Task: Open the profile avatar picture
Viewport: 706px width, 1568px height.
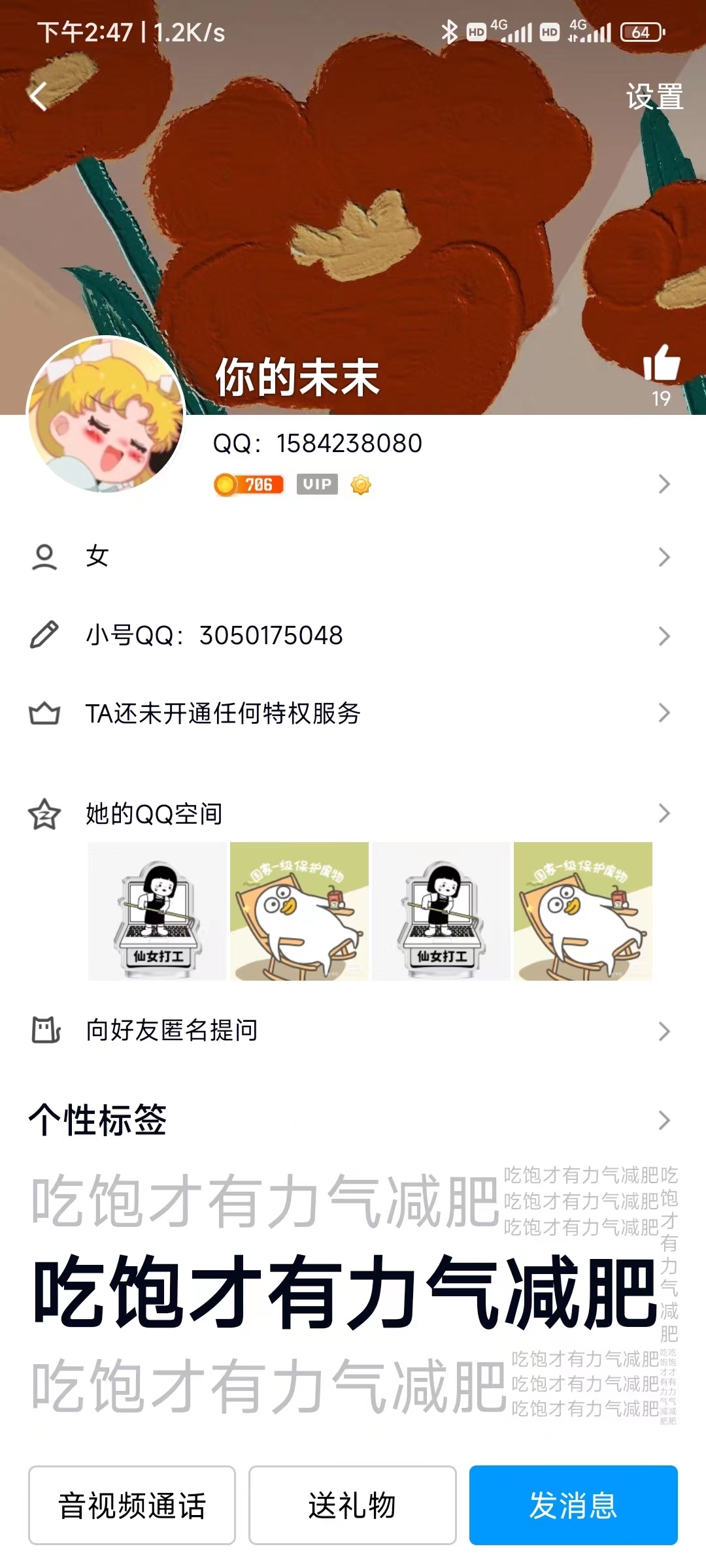Action: (x=106, y=415)
